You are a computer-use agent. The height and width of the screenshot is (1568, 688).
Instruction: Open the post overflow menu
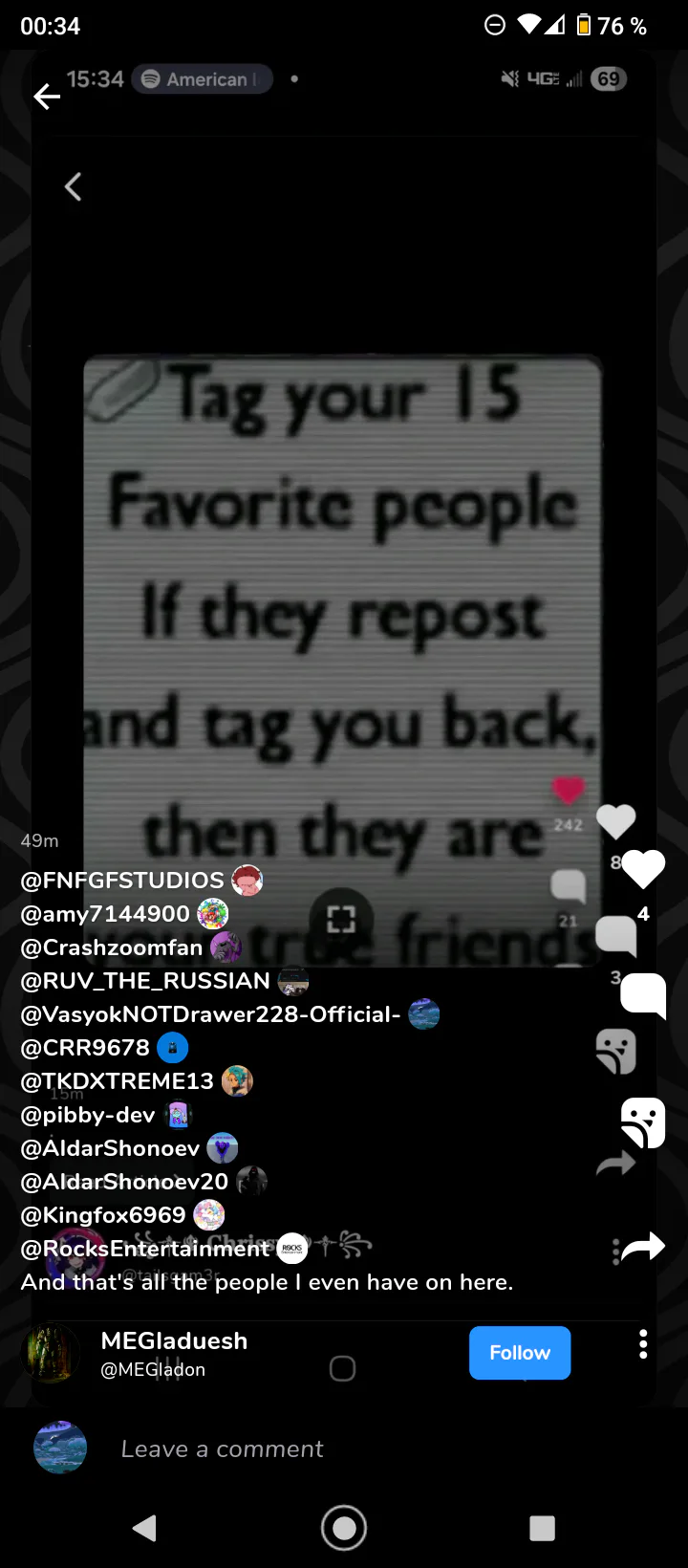point(643,1344)
